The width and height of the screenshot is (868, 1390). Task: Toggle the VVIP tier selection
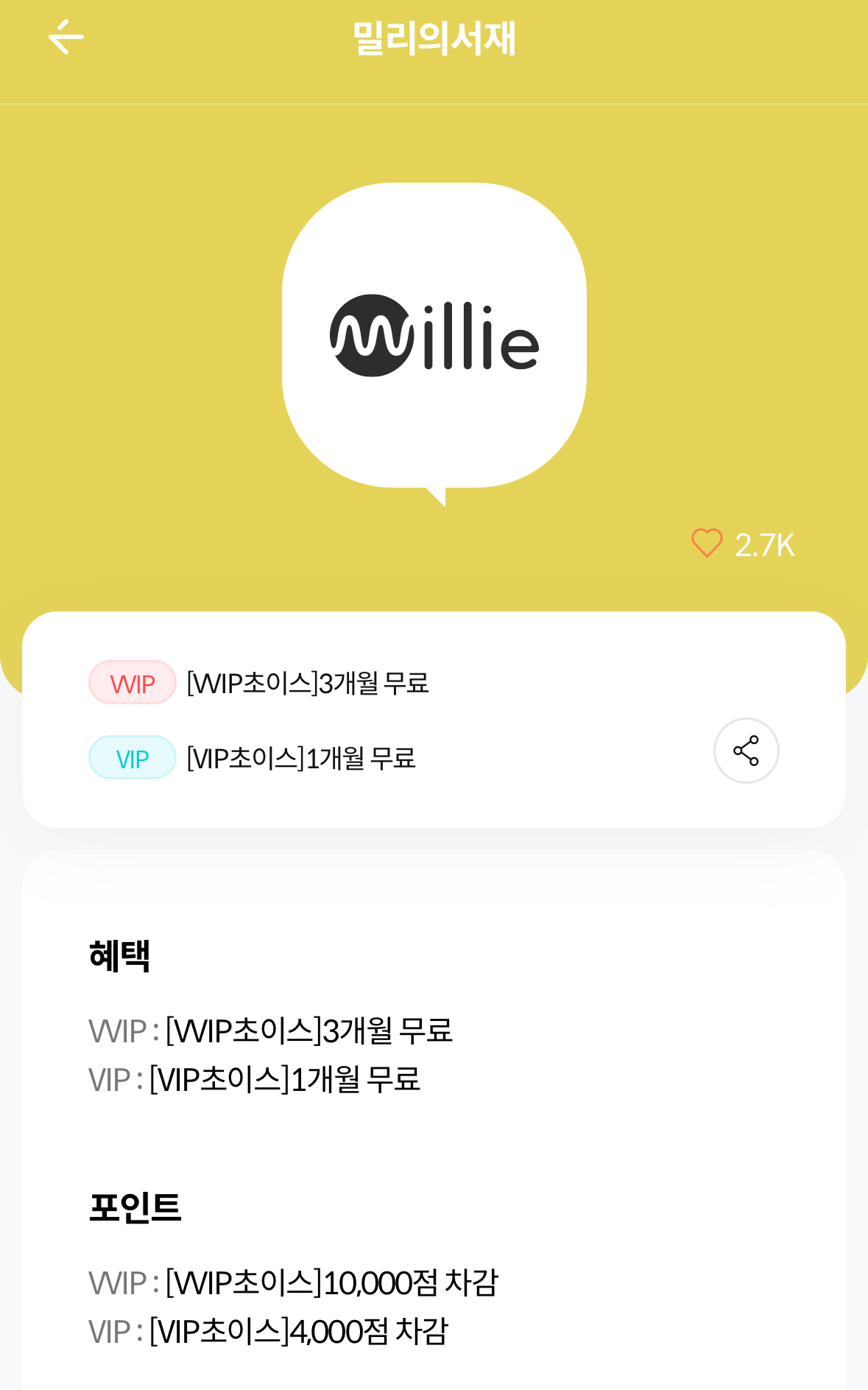click(x=132, y=683)
